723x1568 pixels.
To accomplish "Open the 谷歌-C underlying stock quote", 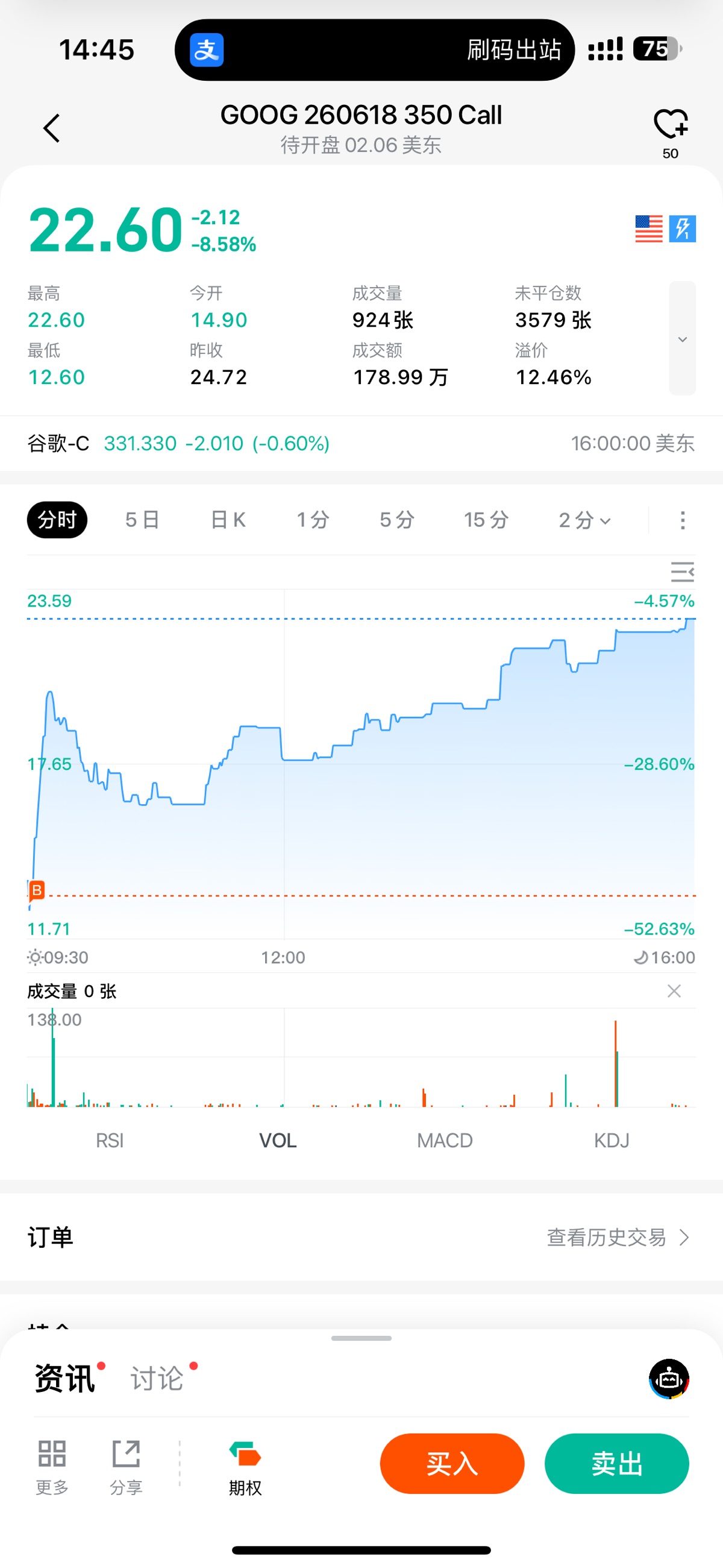I will click(178, 444).
